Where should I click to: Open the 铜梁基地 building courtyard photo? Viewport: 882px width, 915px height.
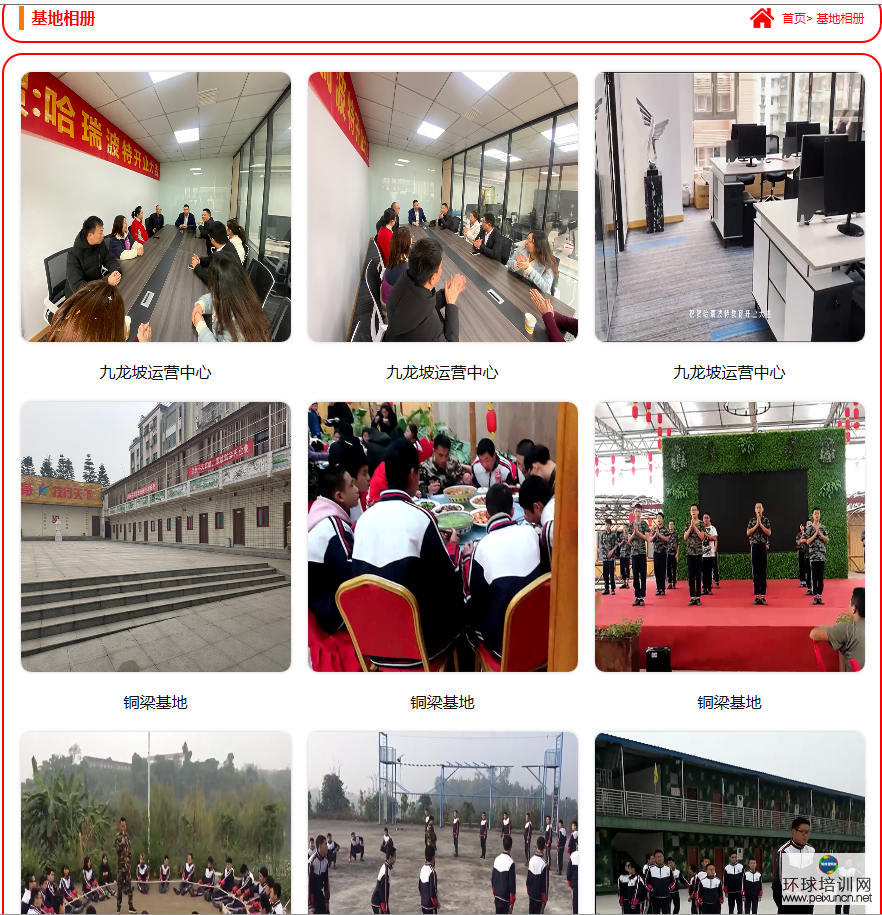156,537
